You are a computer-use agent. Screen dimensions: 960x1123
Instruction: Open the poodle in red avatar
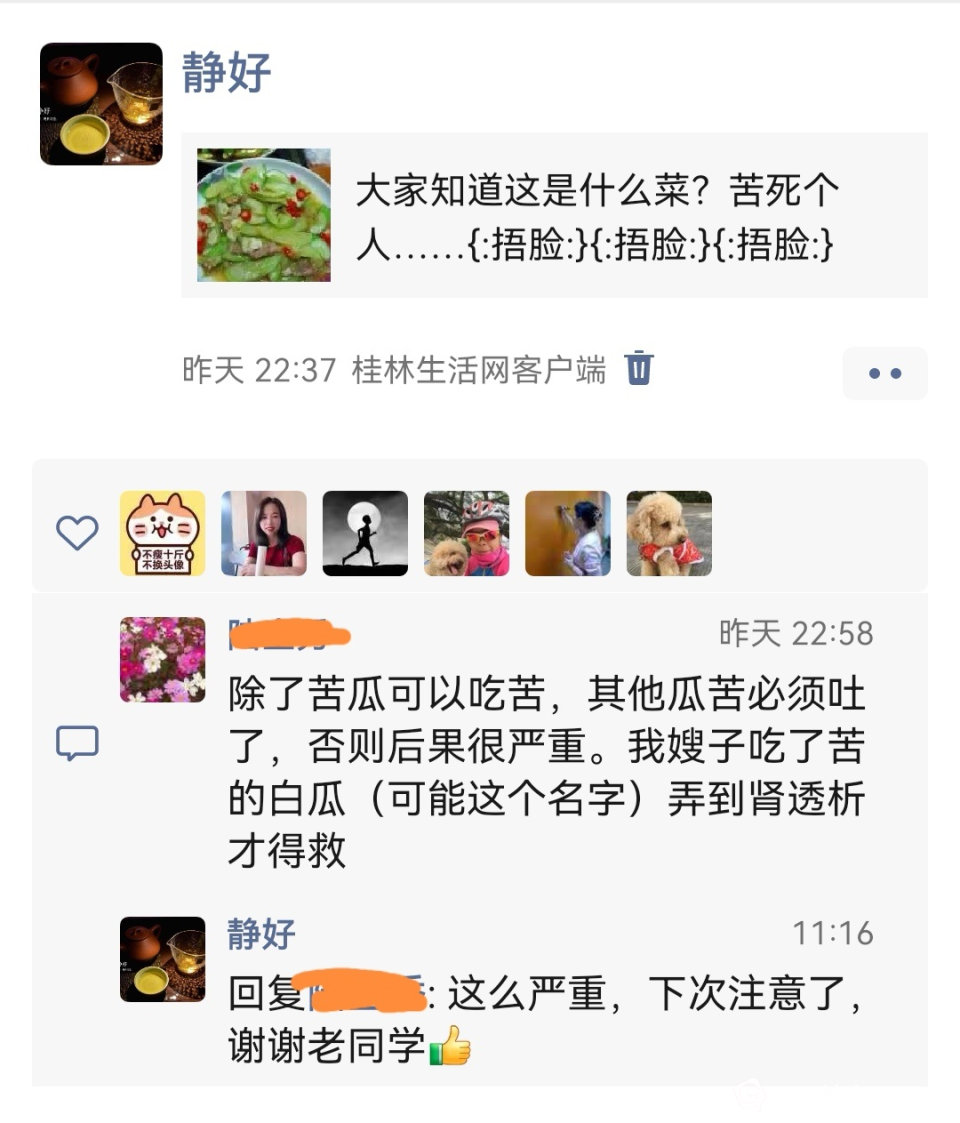pos(669,533)
